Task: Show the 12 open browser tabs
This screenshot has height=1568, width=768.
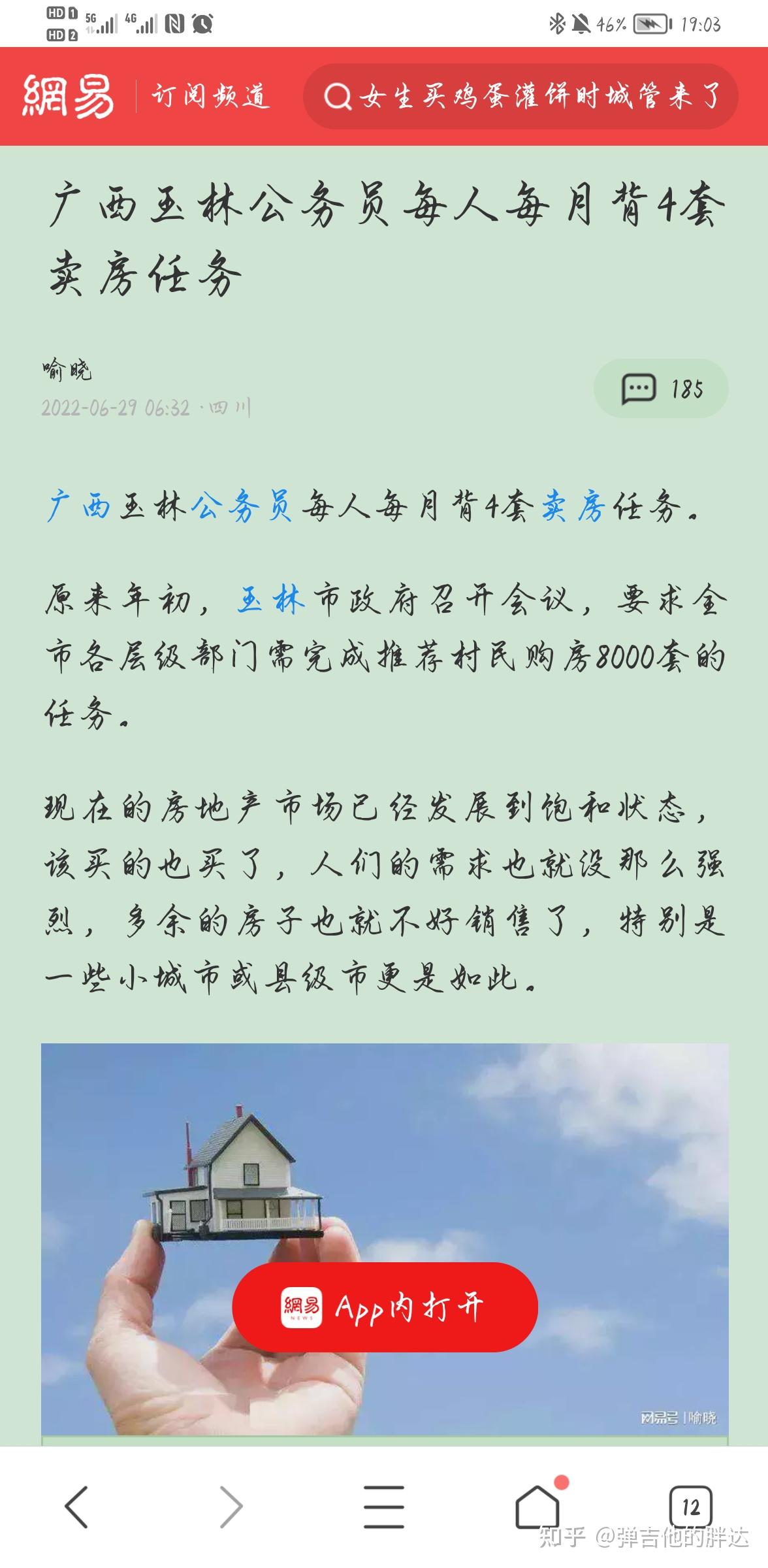Action: coord(690,1506)
